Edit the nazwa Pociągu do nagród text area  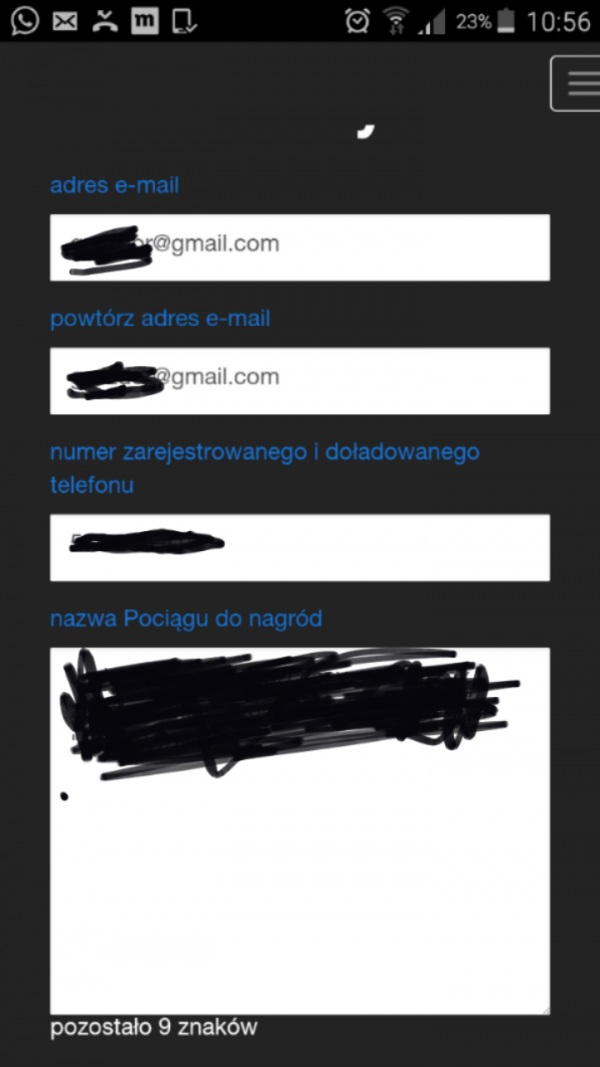coord(300,880)
